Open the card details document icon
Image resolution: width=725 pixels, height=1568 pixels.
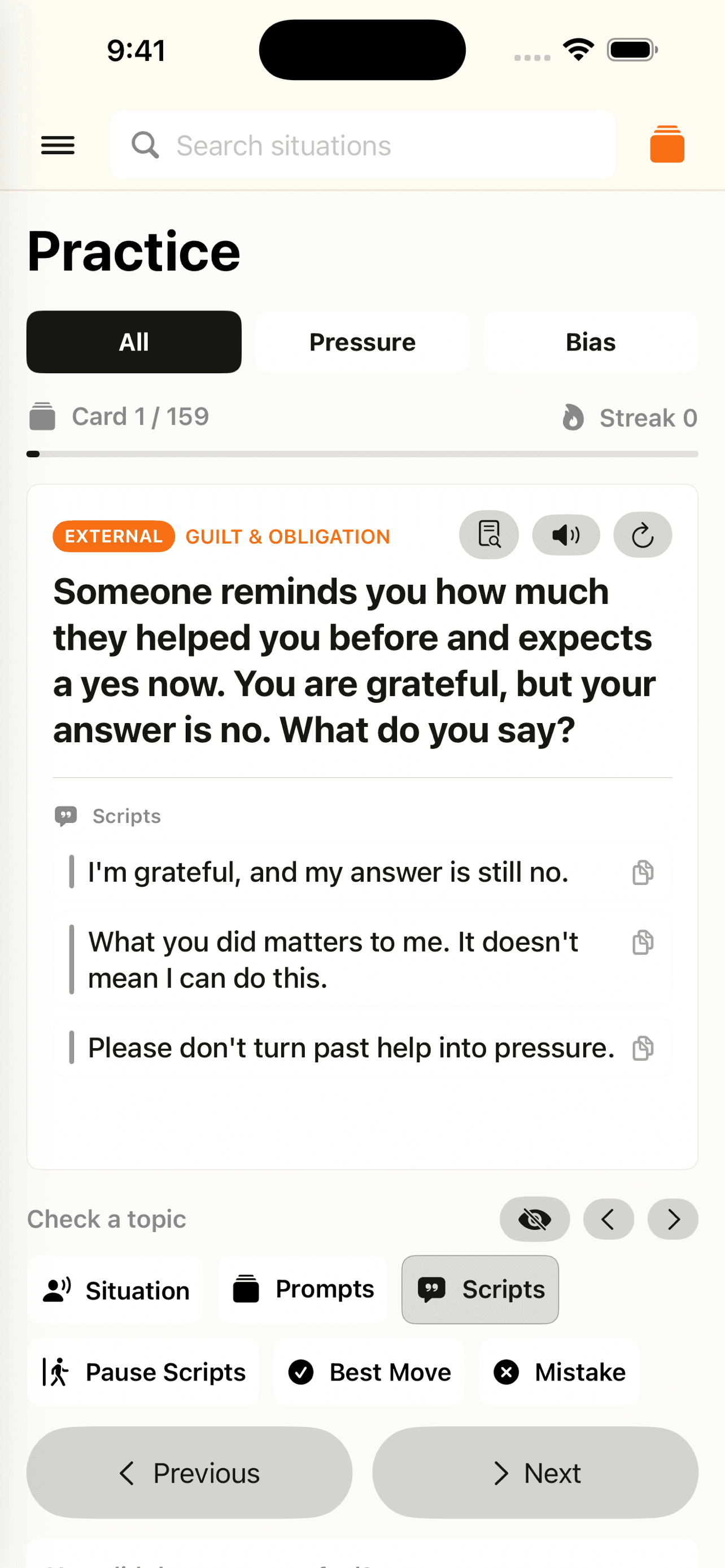(x=488, y=535)
